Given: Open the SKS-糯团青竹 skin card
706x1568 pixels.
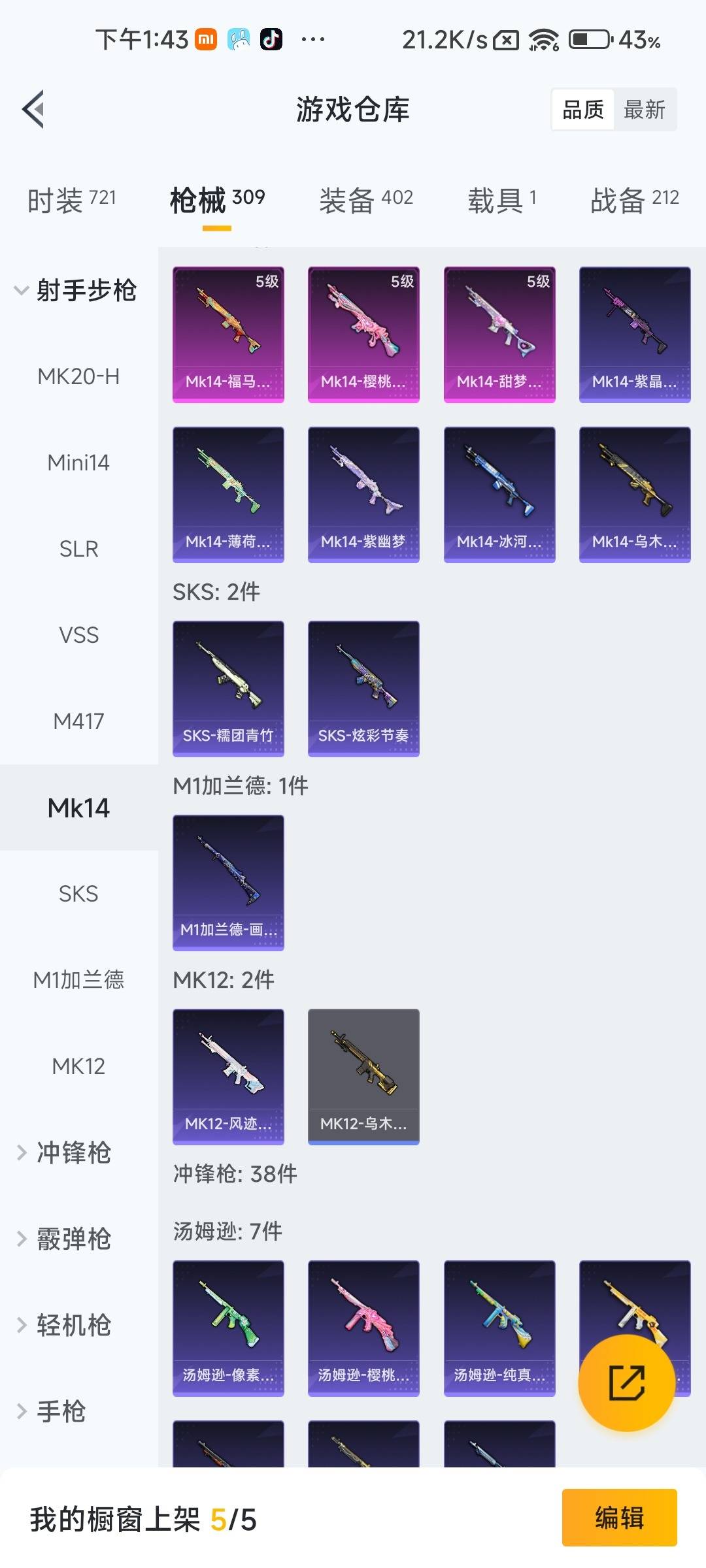Looking at the screenshot, I should point(228,688).
